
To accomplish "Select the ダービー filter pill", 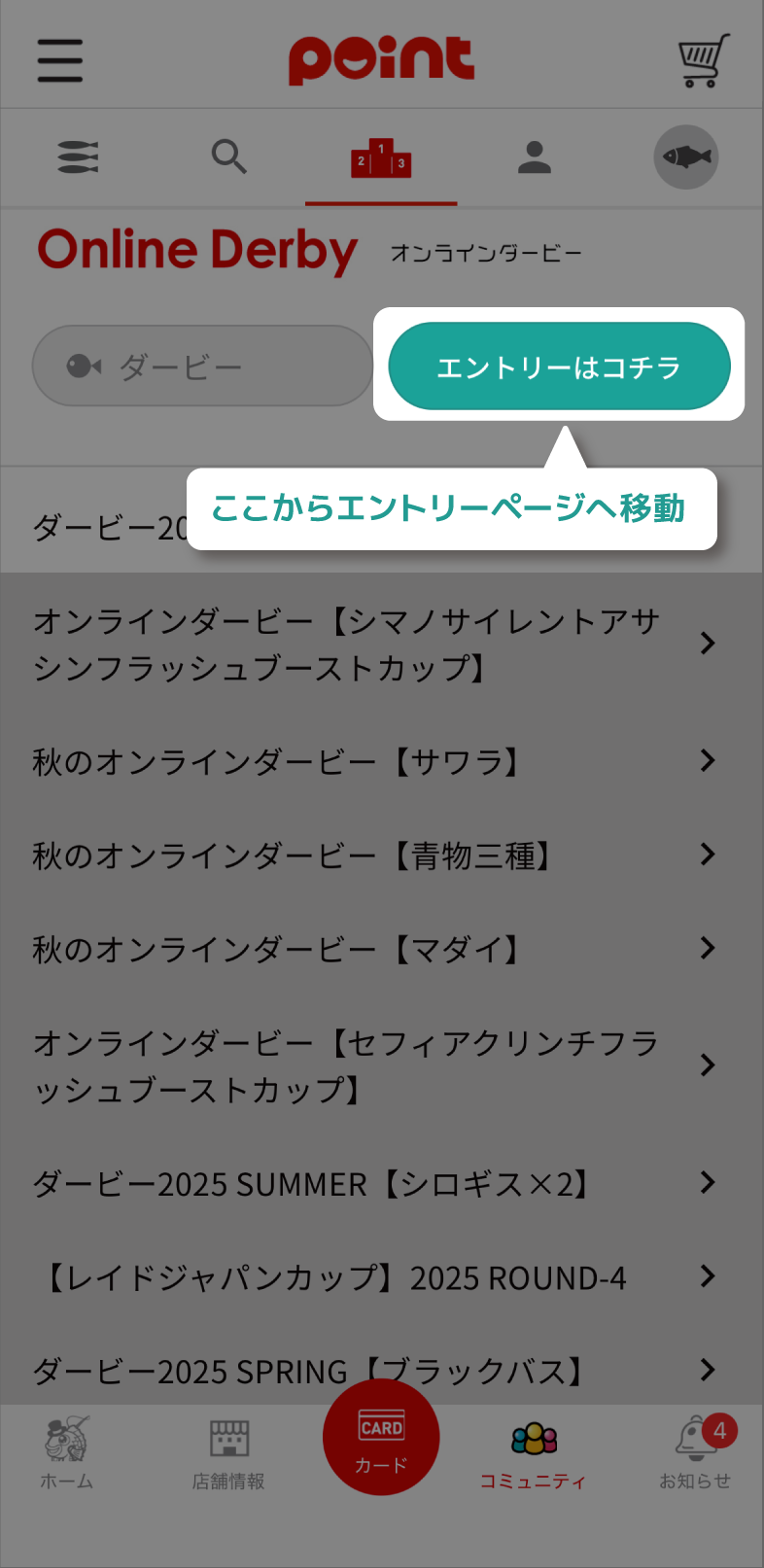I will click(x=202, y=366).
